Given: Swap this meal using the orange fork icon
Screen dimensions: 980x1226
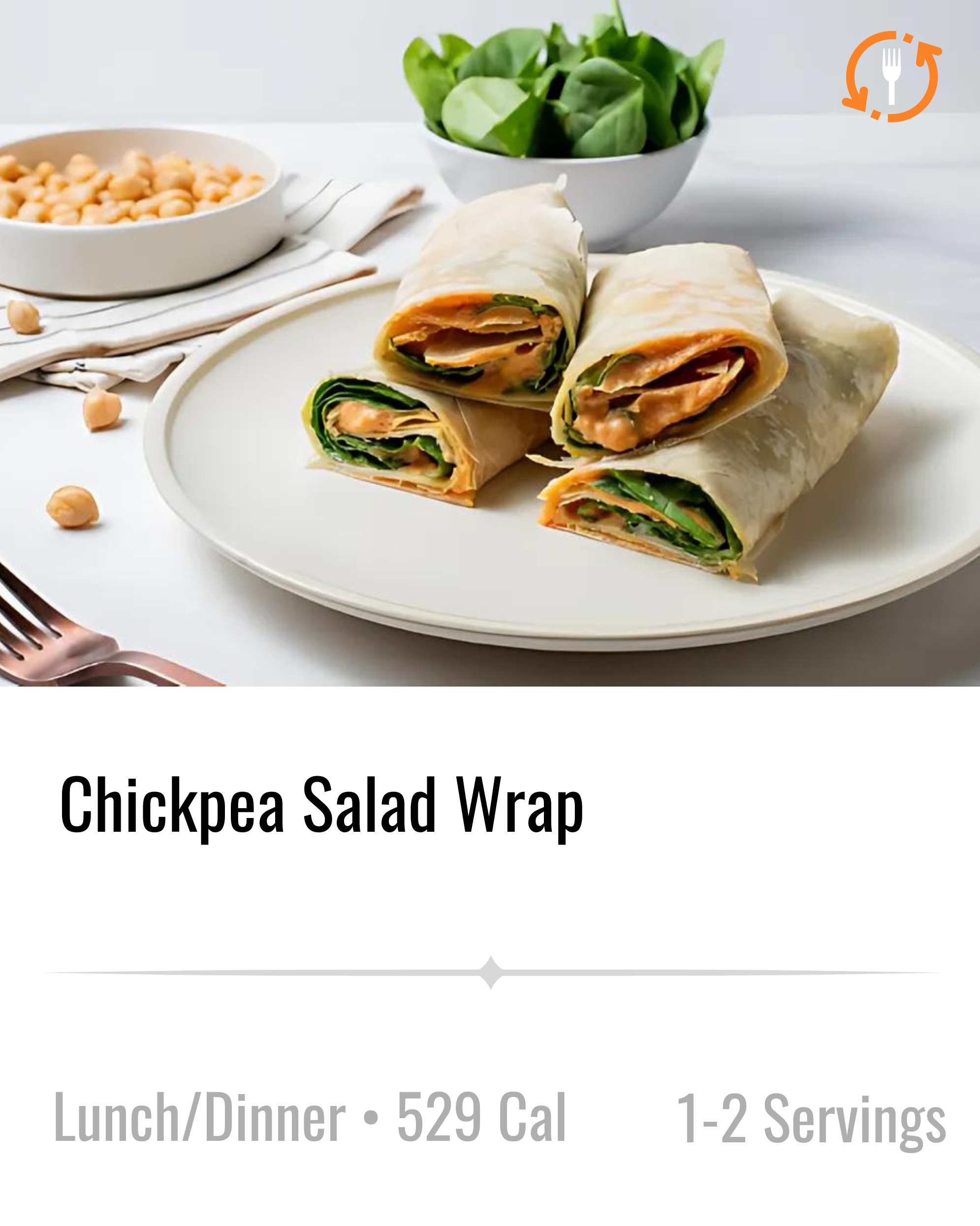Looking at the screenshot, I should pos(891,77).
